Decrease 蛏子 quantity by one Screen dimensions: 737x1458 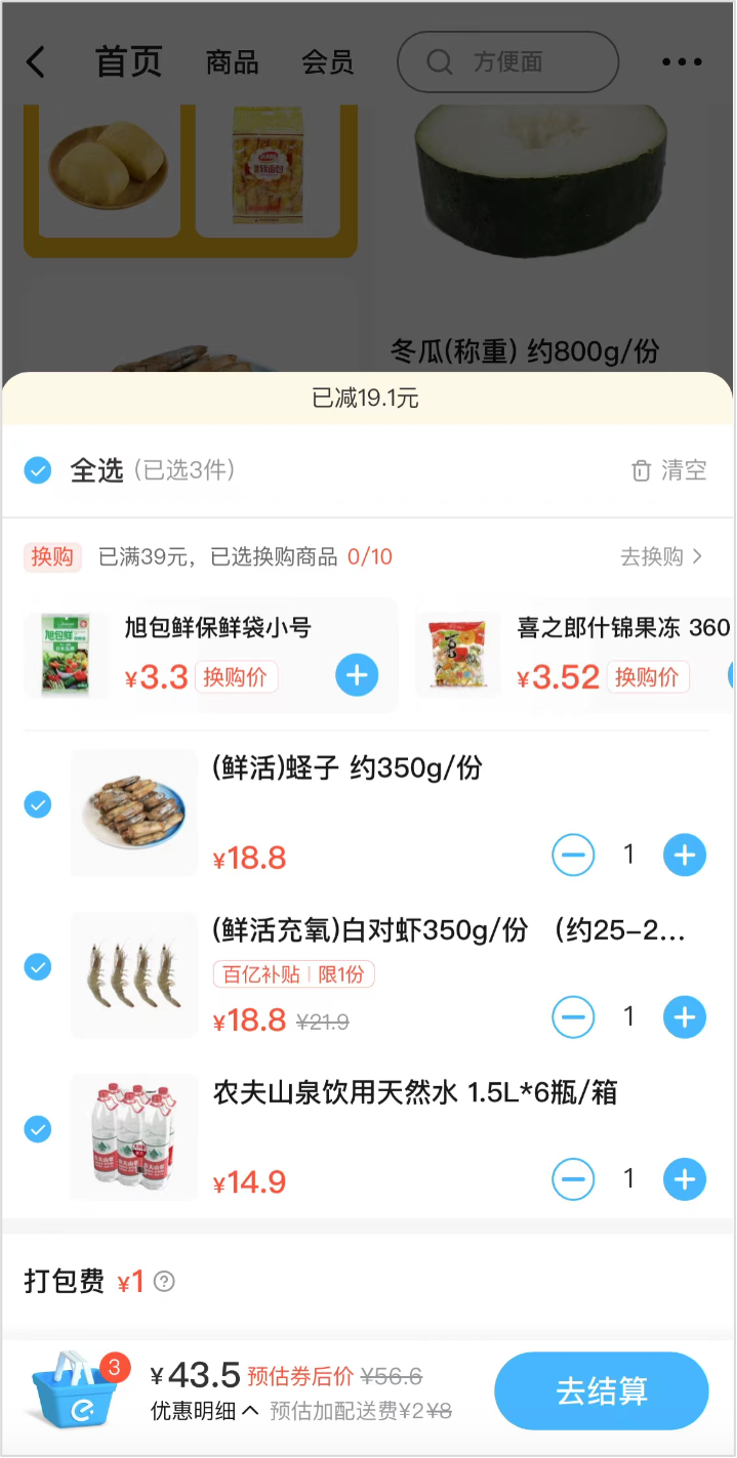coord(573,855)
